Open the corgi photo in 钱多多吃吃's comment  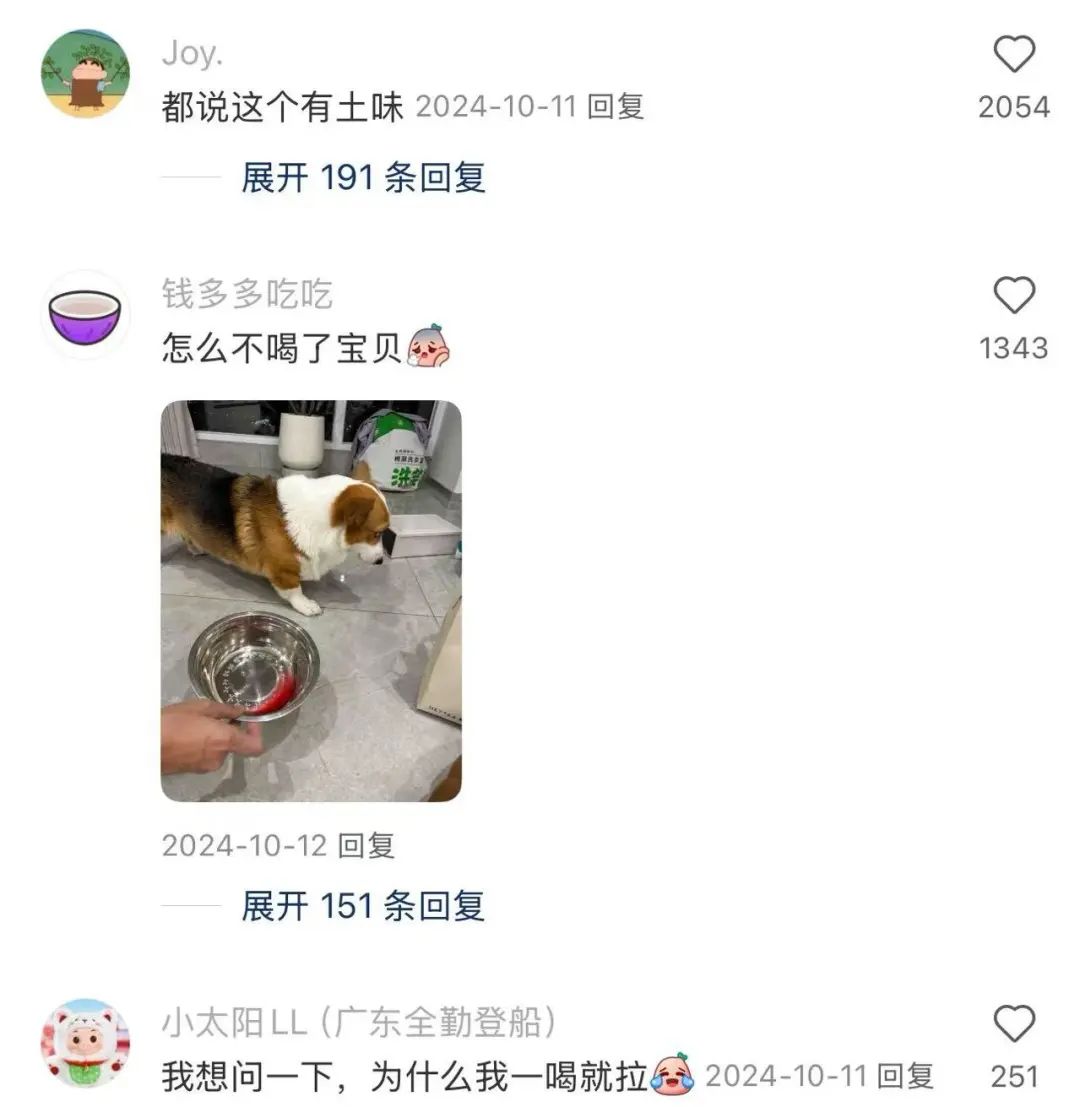(311, 601)
